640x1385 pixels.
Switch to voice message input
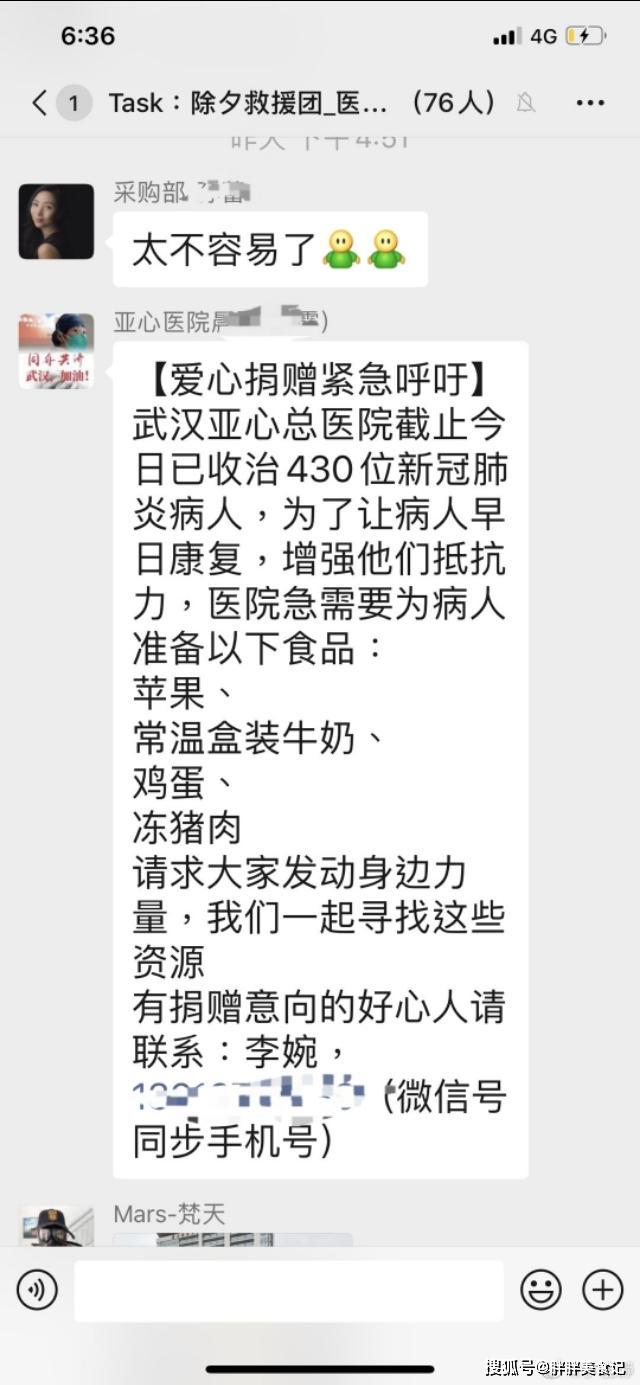point(37,1290)
